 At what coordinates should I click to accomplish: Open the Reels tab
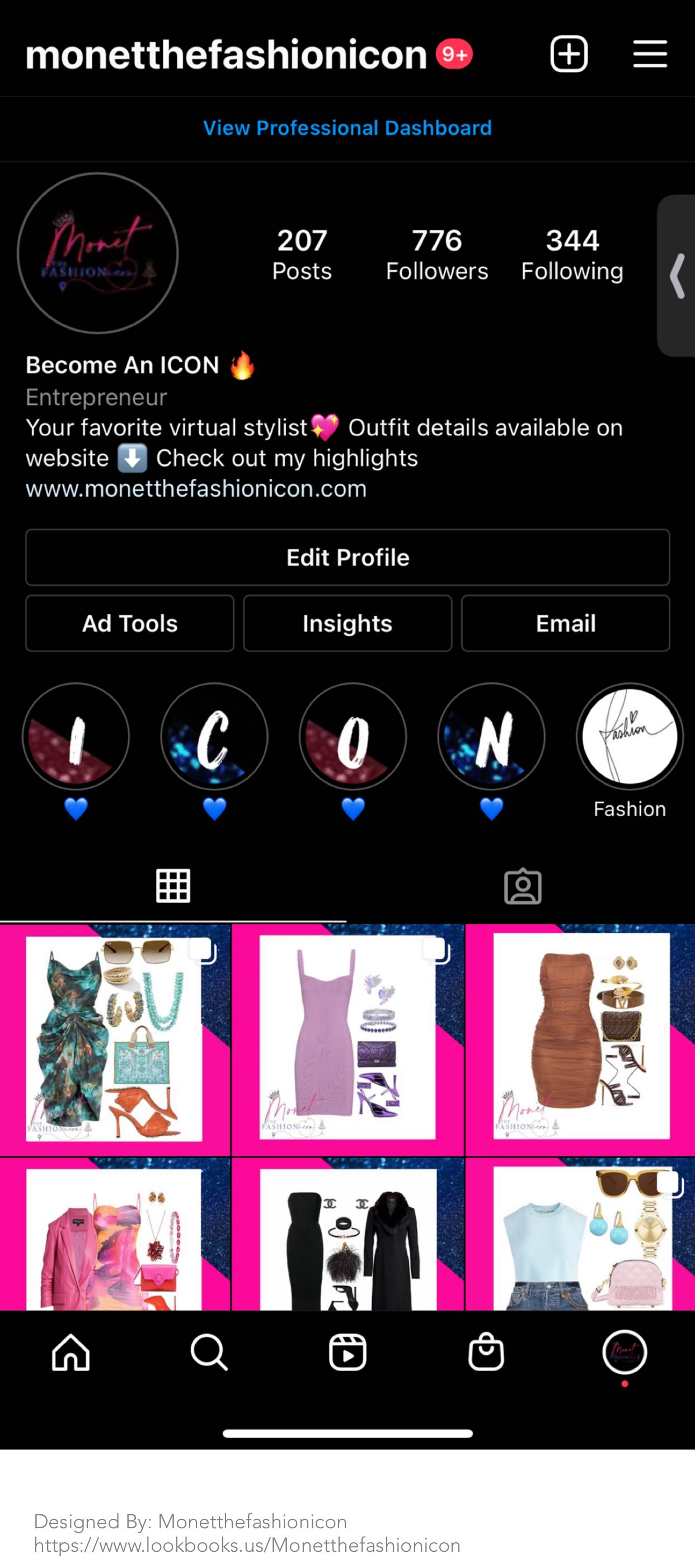click(x=347, y=1352)
